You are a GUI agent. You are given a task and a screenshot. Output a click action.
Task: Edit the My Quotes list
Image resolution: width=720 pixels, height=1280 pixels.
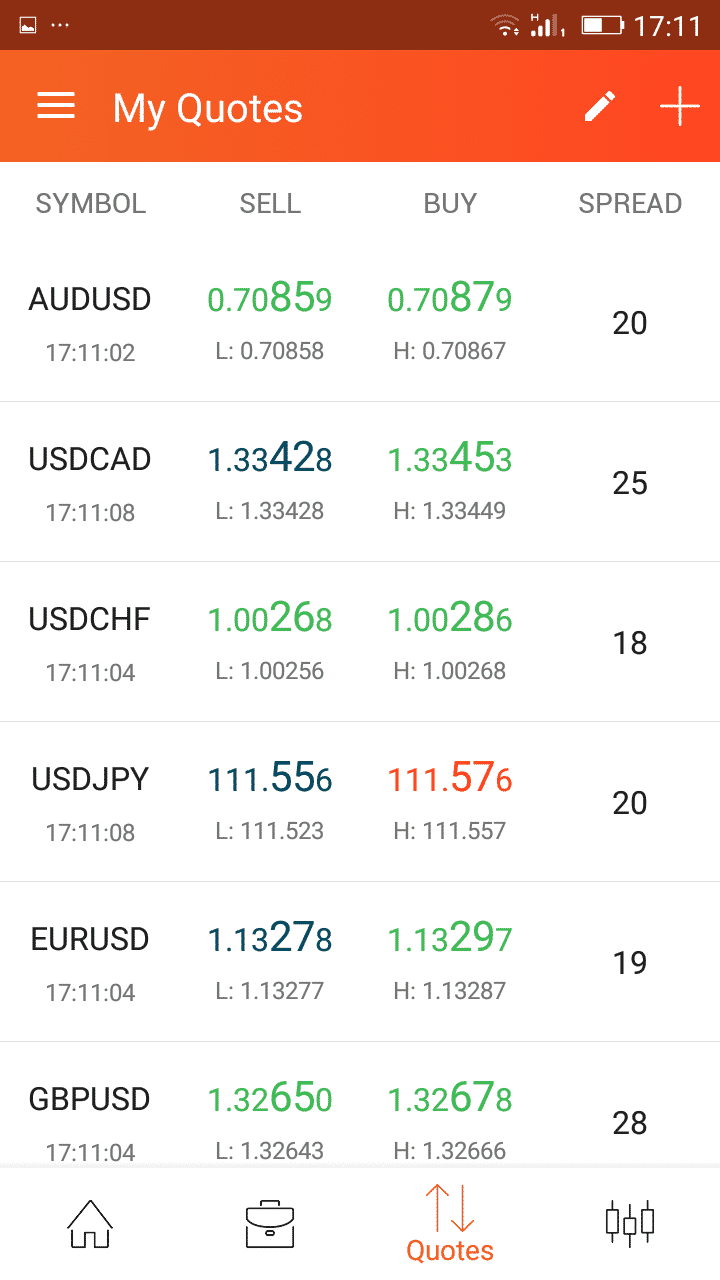pos(600,106)
